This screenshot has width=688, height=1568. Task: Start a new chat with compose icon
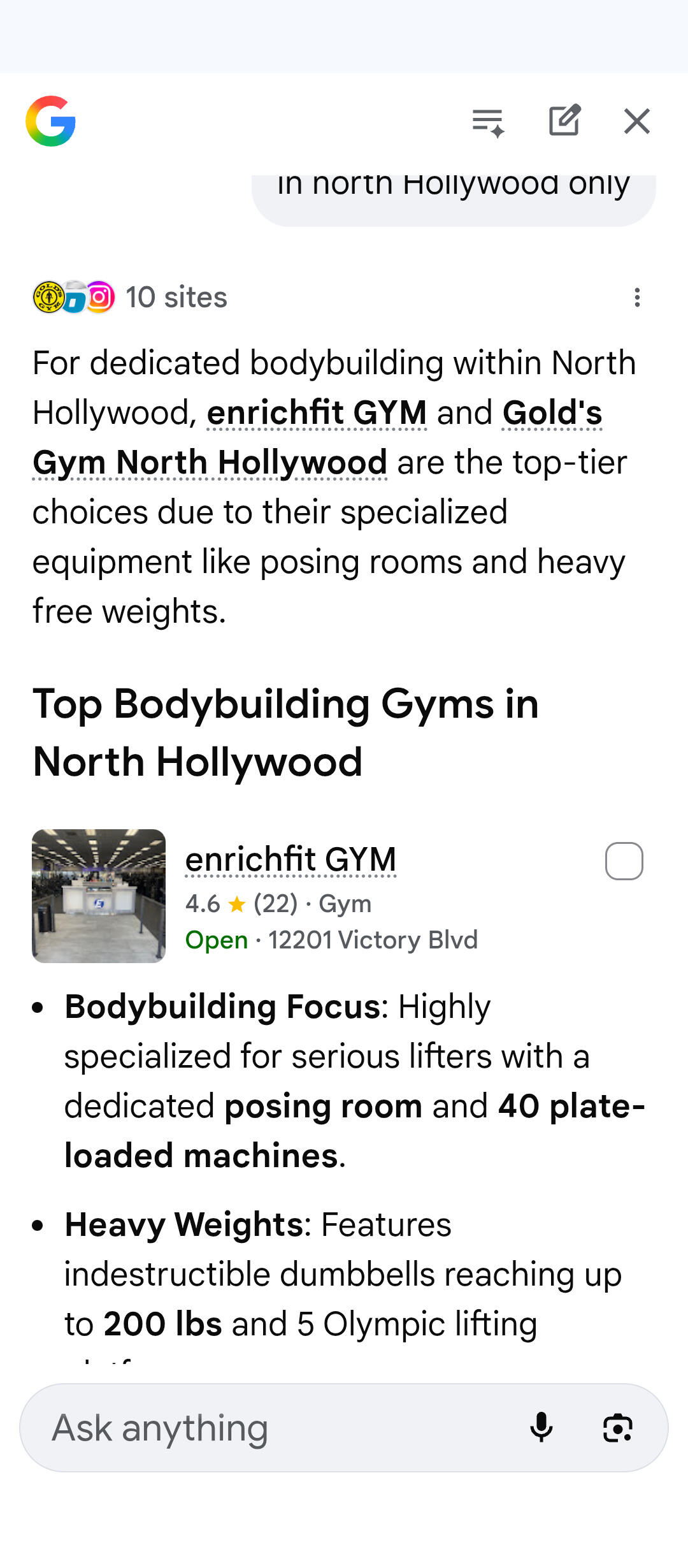point(564,120)
